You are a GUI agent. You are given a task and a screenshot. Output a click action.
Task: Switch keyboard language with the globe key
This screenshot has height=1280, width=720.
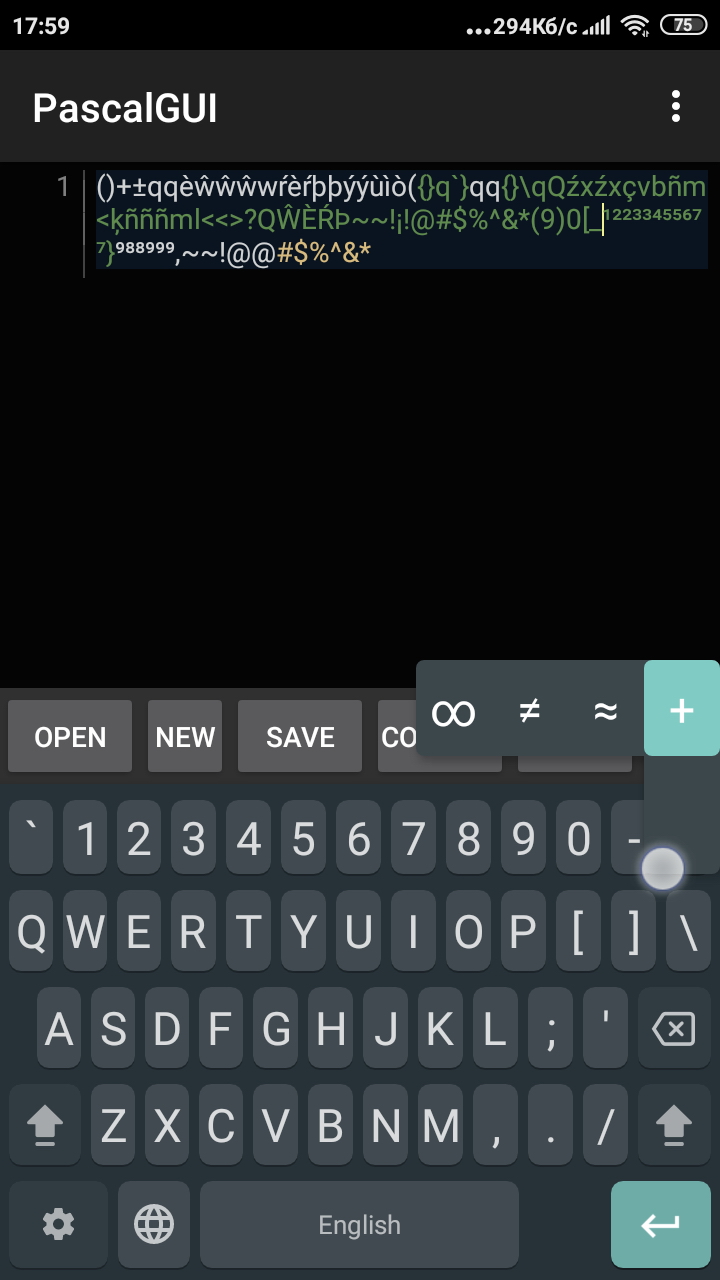click(154, 1224)
